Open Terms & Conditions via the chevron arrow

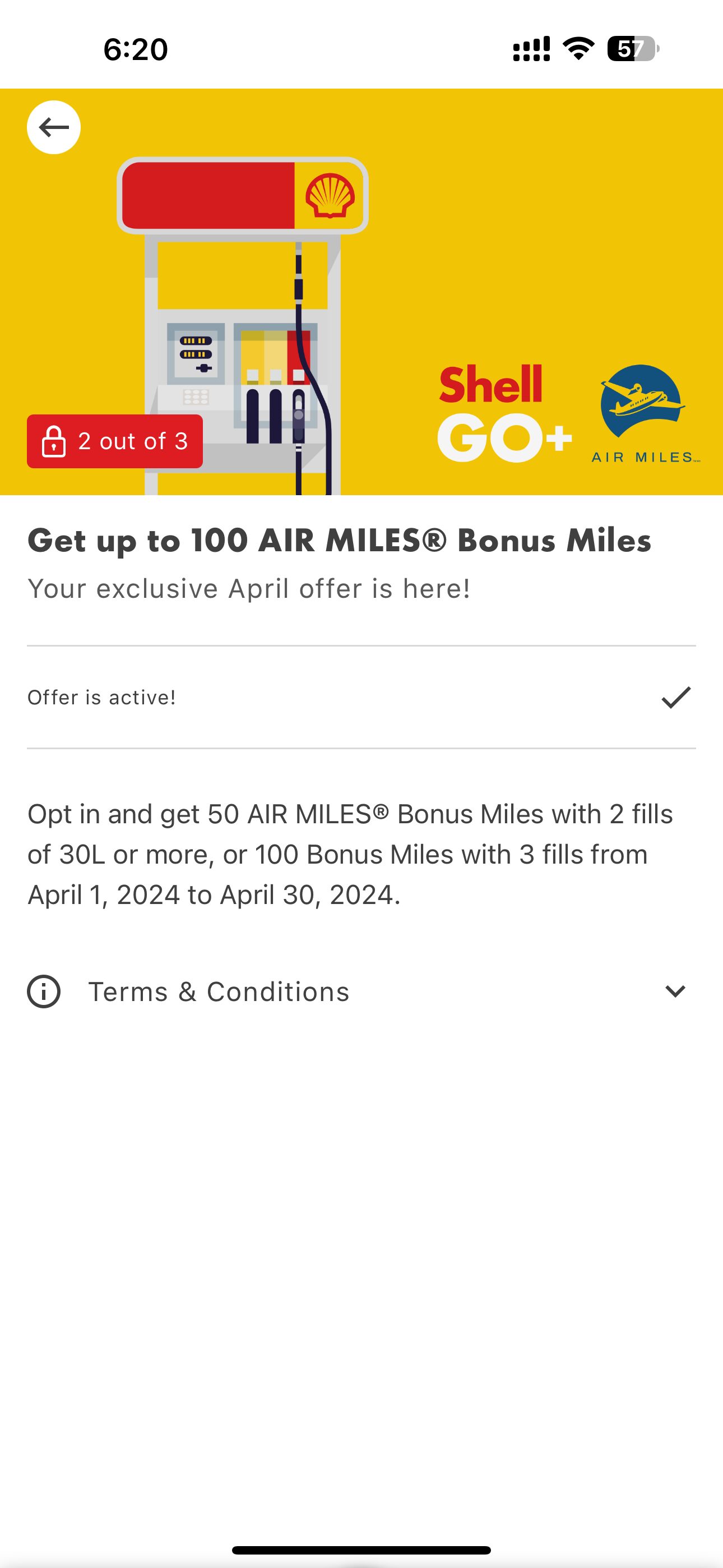(674, 991)
